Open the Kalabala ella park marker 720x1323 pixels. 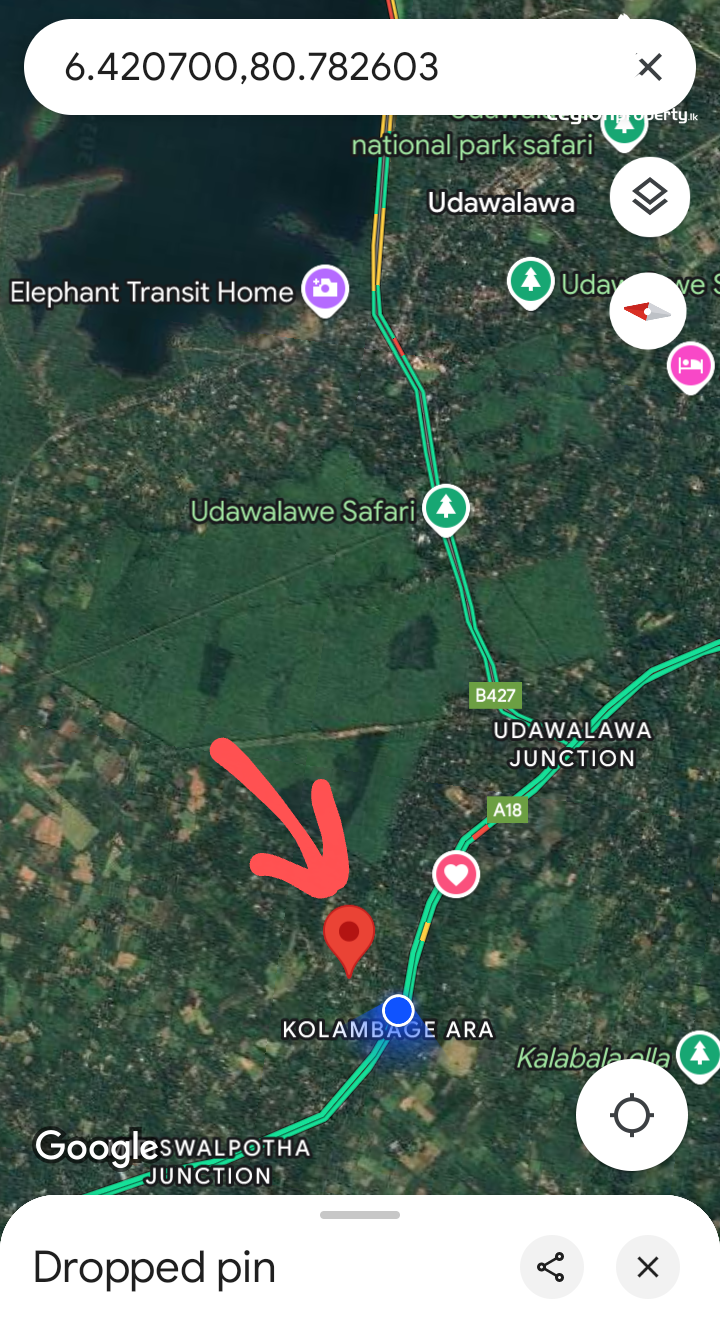[x=698, y=1054]
